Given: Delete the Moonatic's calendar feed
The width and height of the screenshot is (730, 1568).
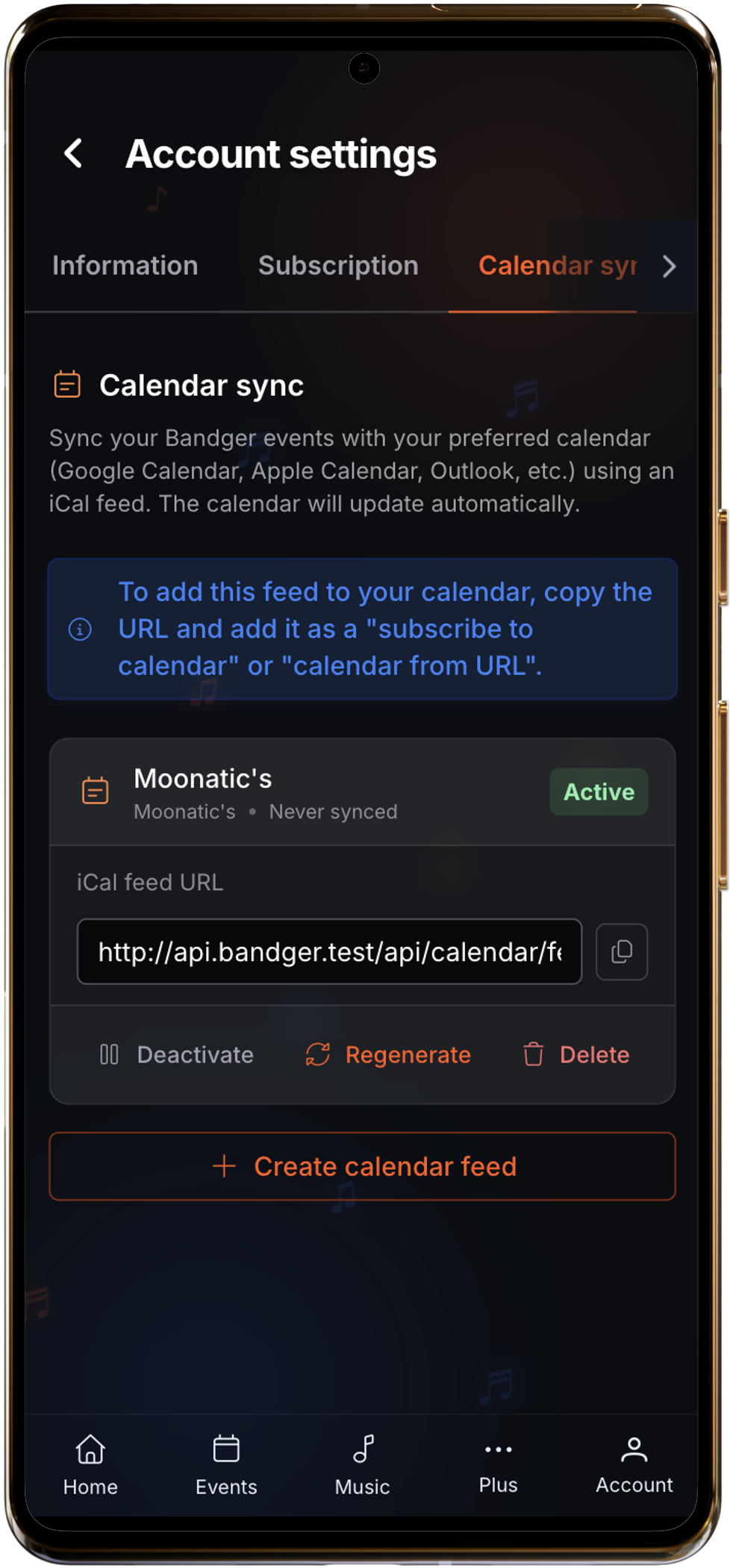Looking at the screenshot, I should 576,1054.
